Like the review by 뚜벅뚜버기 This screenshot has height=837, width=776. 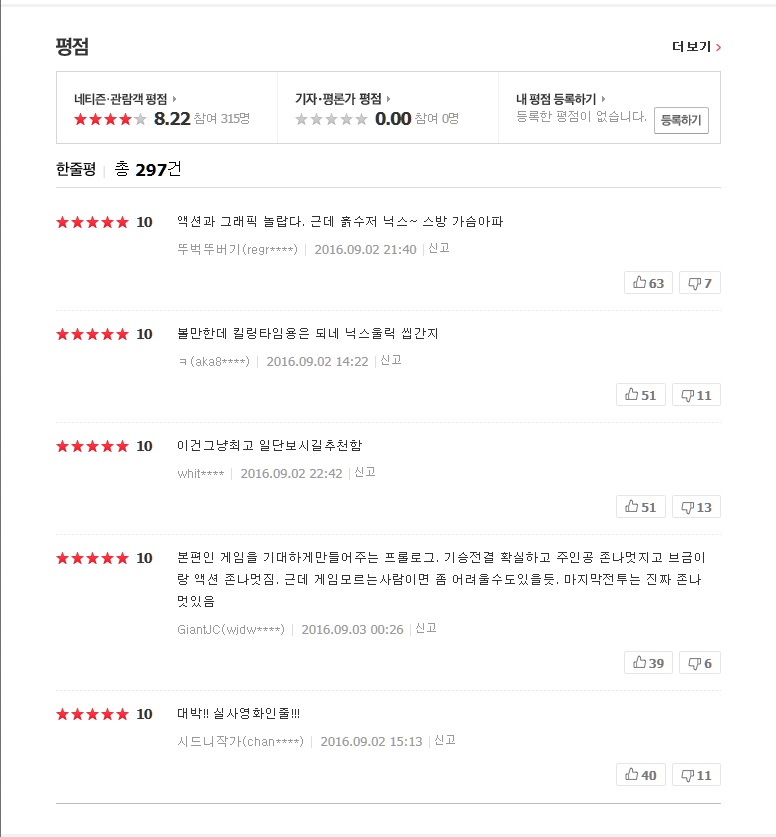[648, 283]
